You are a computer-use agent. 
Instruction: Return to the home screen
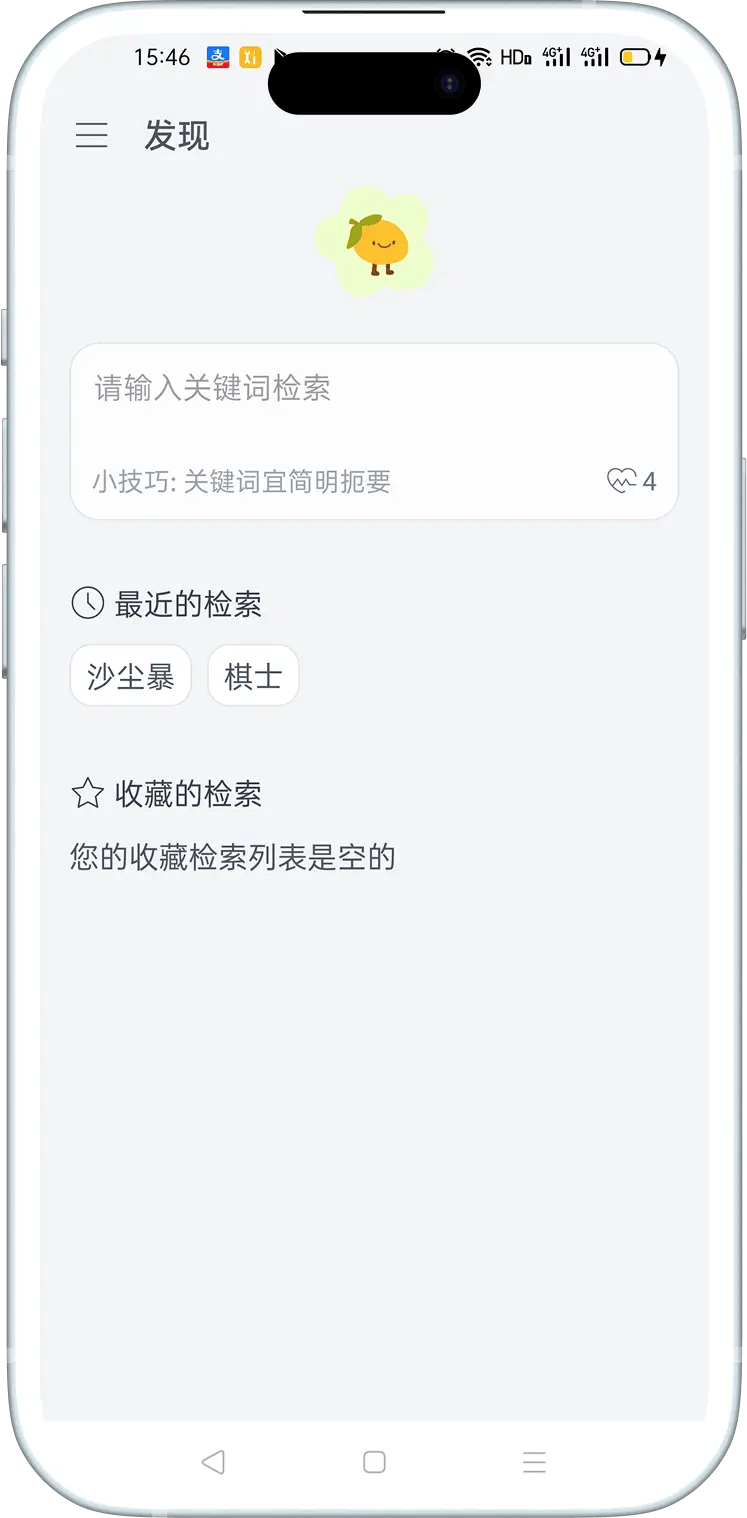pos(374,1462)
